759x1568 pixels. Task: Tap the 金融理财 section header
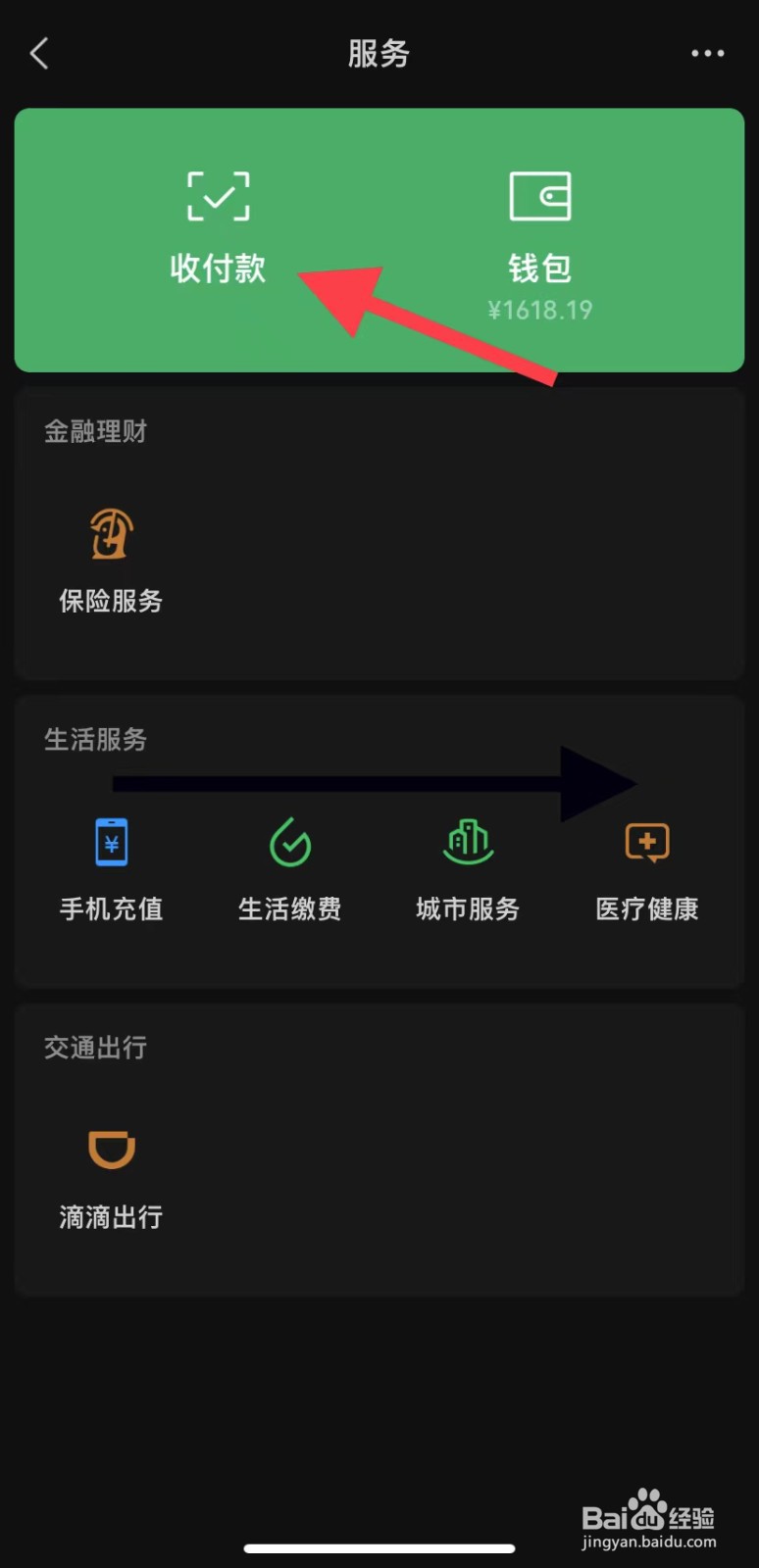(95, 431)
